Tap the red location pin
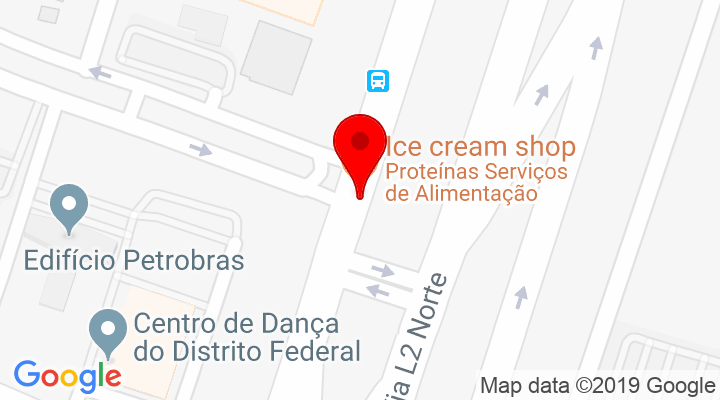Image resolution: width=720 pixels, height=400 pixels. 359,148
